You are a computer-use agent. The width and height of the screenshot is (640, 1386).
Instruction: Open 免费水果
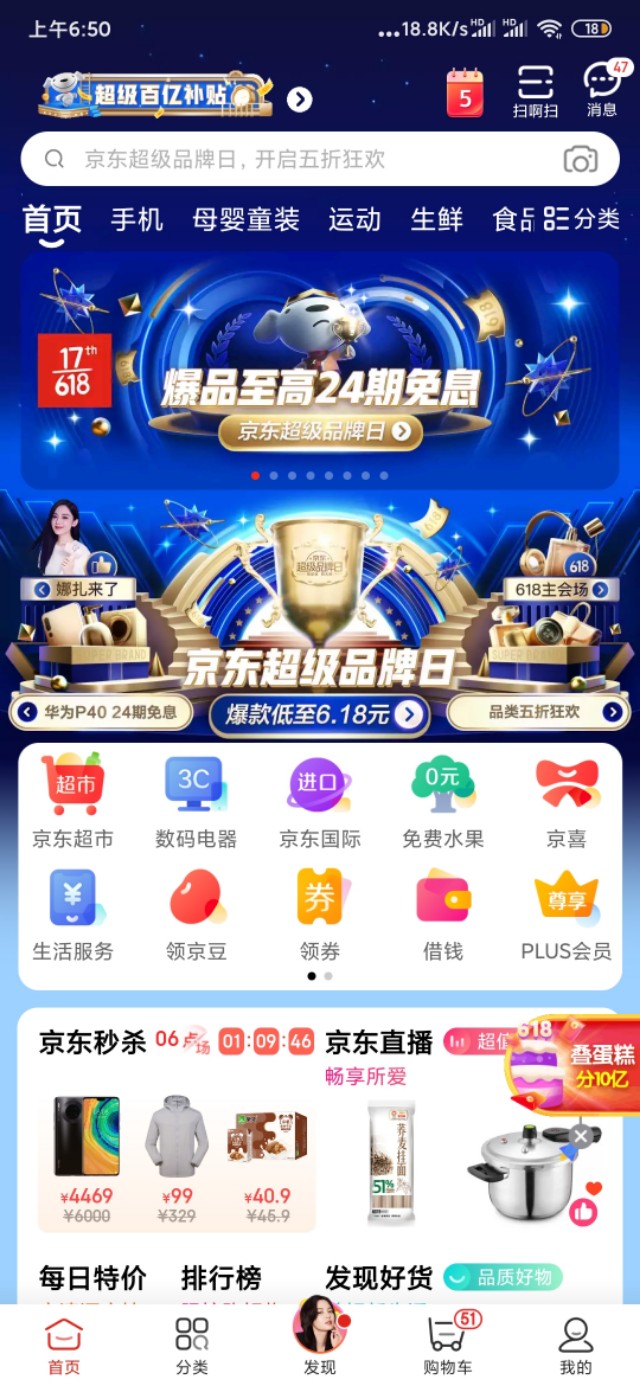[443, 802]
